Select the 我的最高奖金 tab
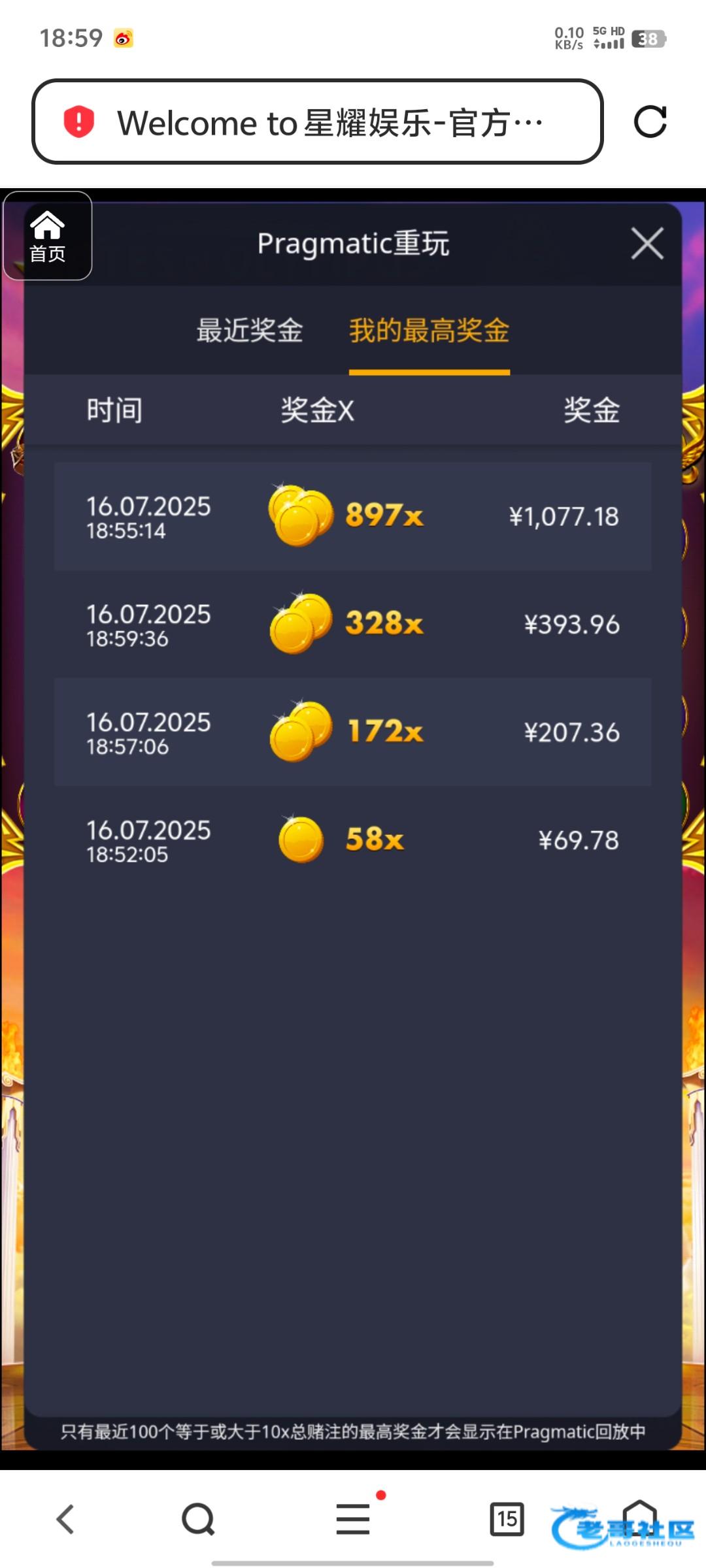The height and width of the screenshot is (1568, 706). point(429,331)
